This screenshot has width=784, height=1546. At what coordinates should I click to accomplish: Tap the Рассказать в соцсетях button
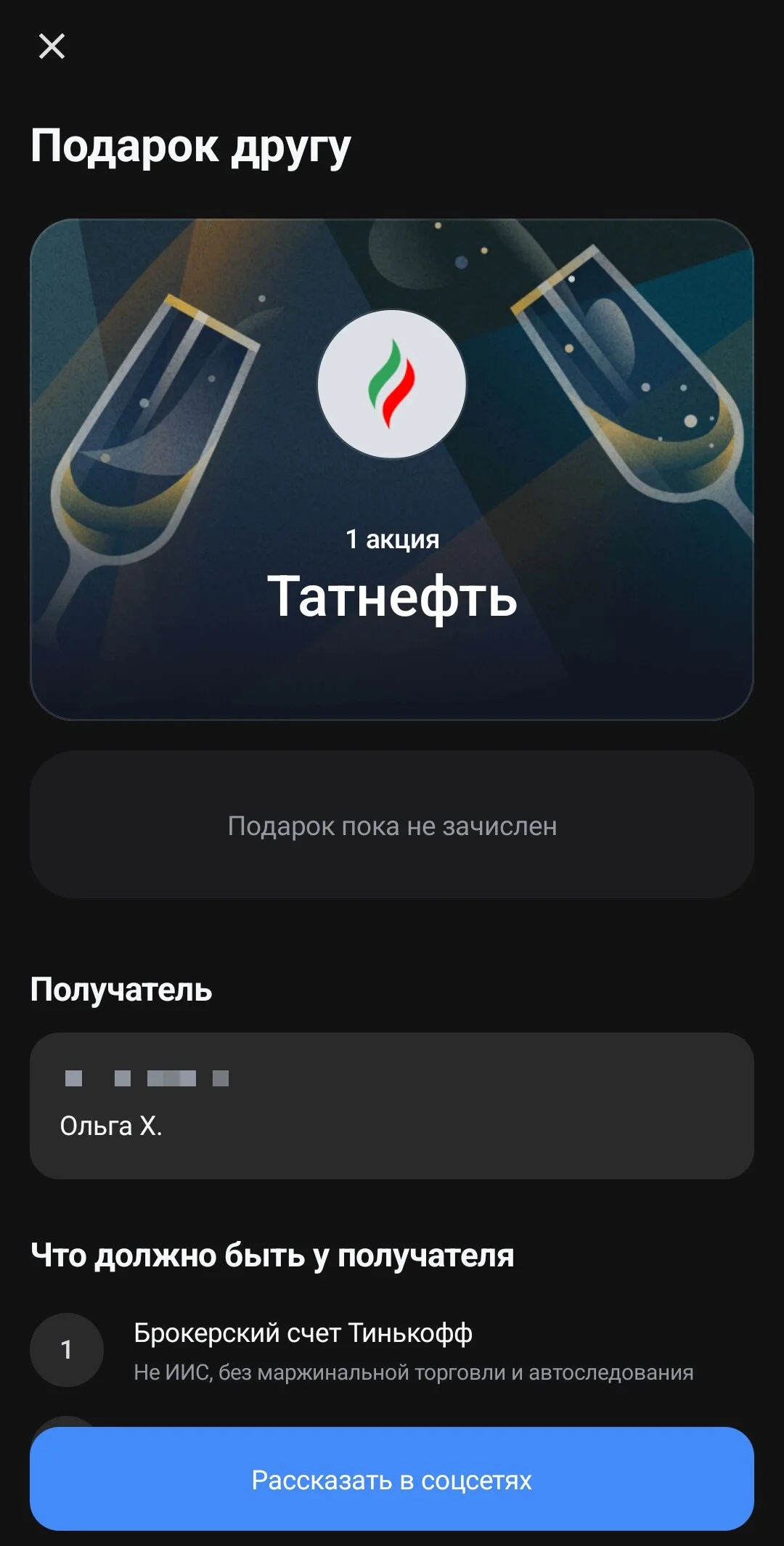(392, 1479)
